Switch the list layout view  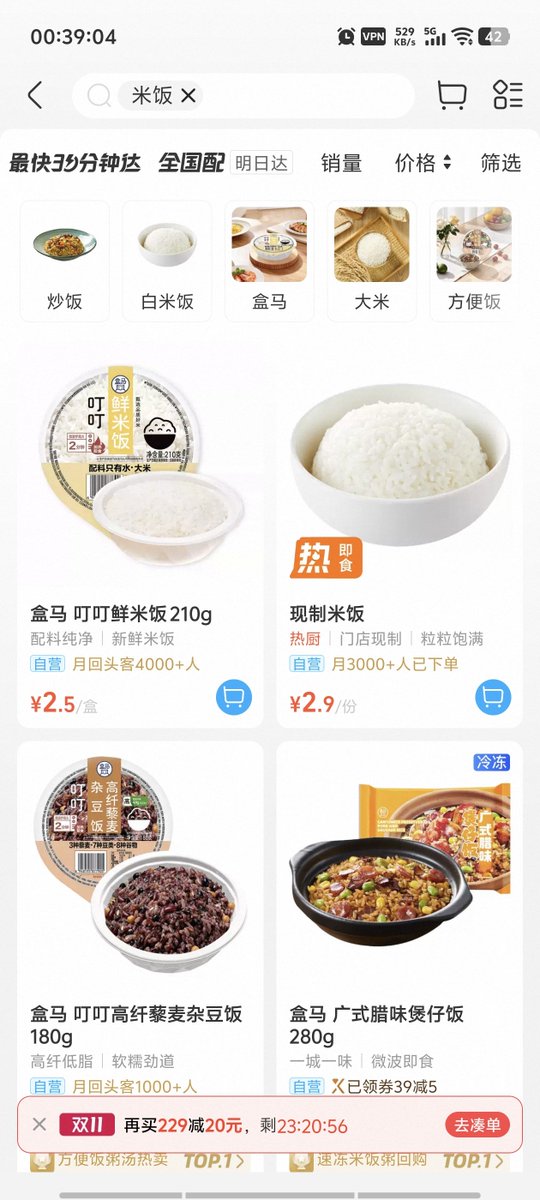tap(508, 95)
